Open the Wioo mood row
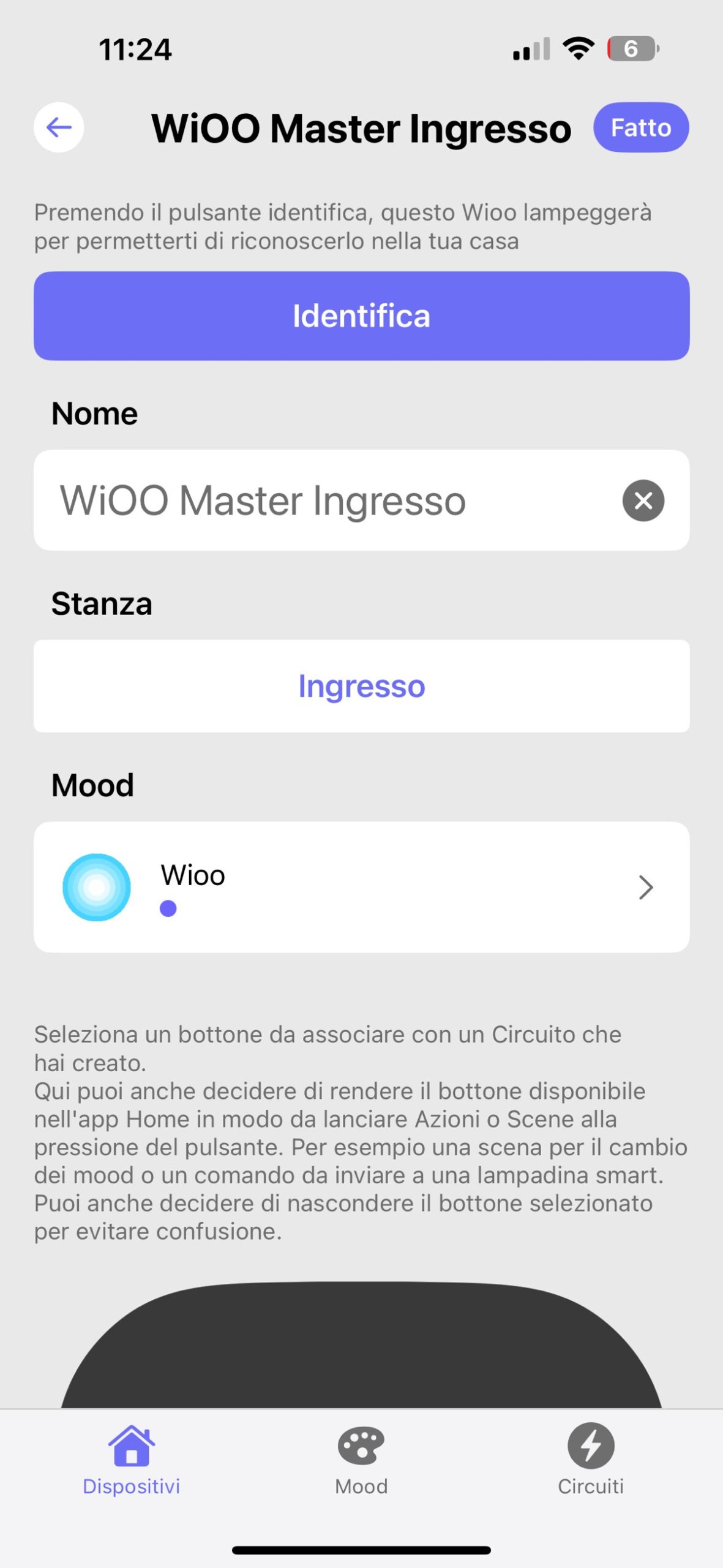The width and height of the screenshot is (723, 1568). (361, 887)
